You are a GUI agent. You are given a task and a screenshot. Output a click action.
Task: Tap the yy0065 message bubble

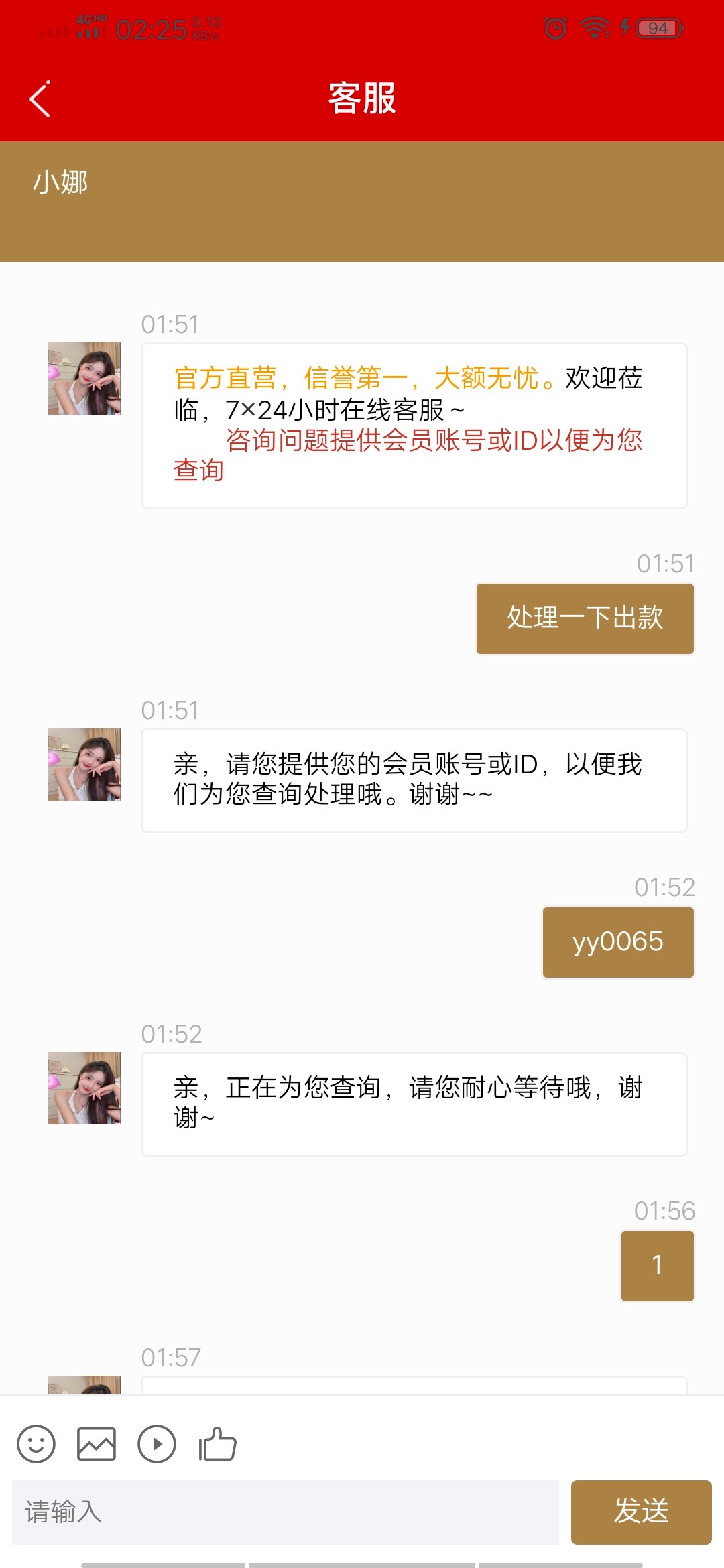pos(617,941)
